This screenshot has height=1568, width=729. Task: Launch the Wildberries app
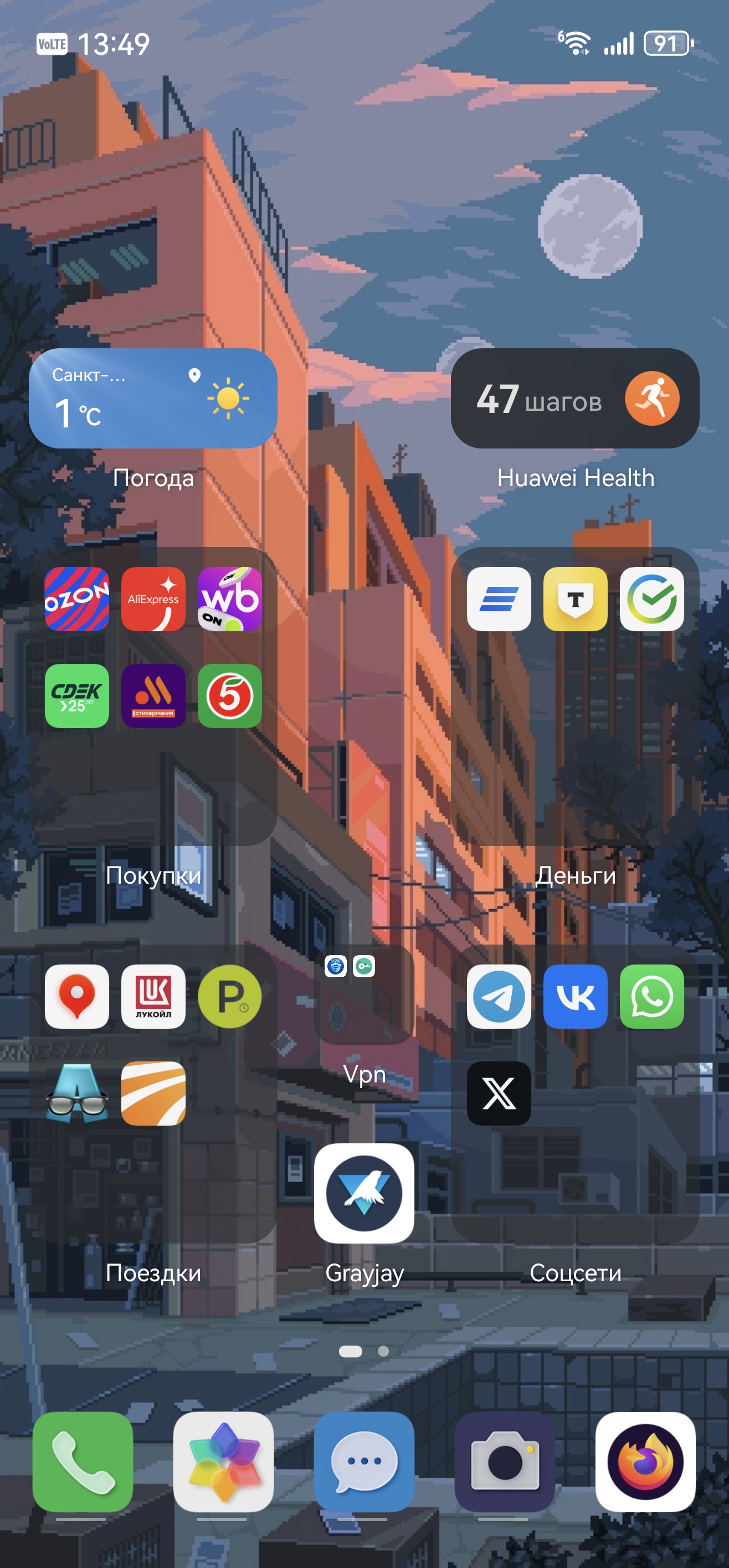[x=229, y=599]
